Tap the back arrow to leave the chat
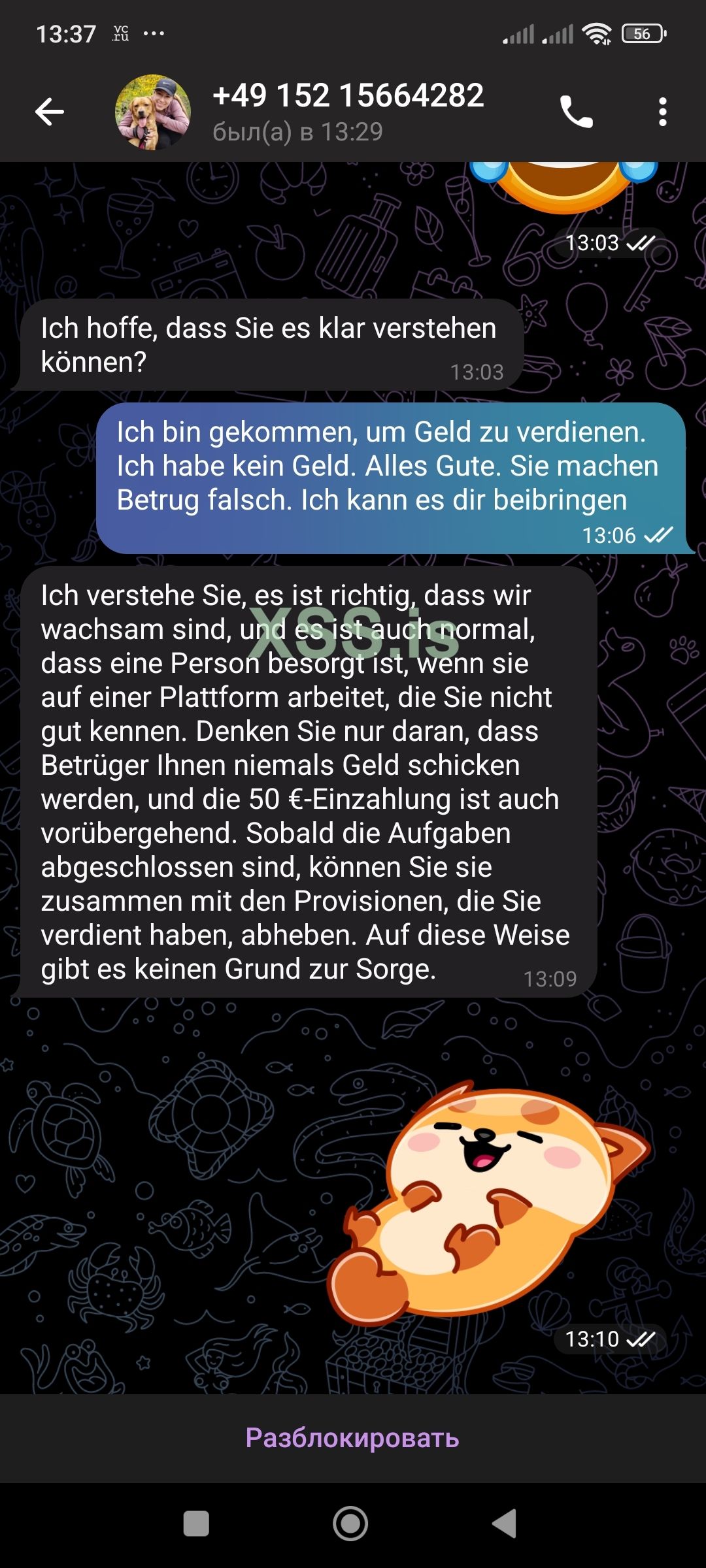This screenshot has height=1568, width=706. click(x=49, y=111)
